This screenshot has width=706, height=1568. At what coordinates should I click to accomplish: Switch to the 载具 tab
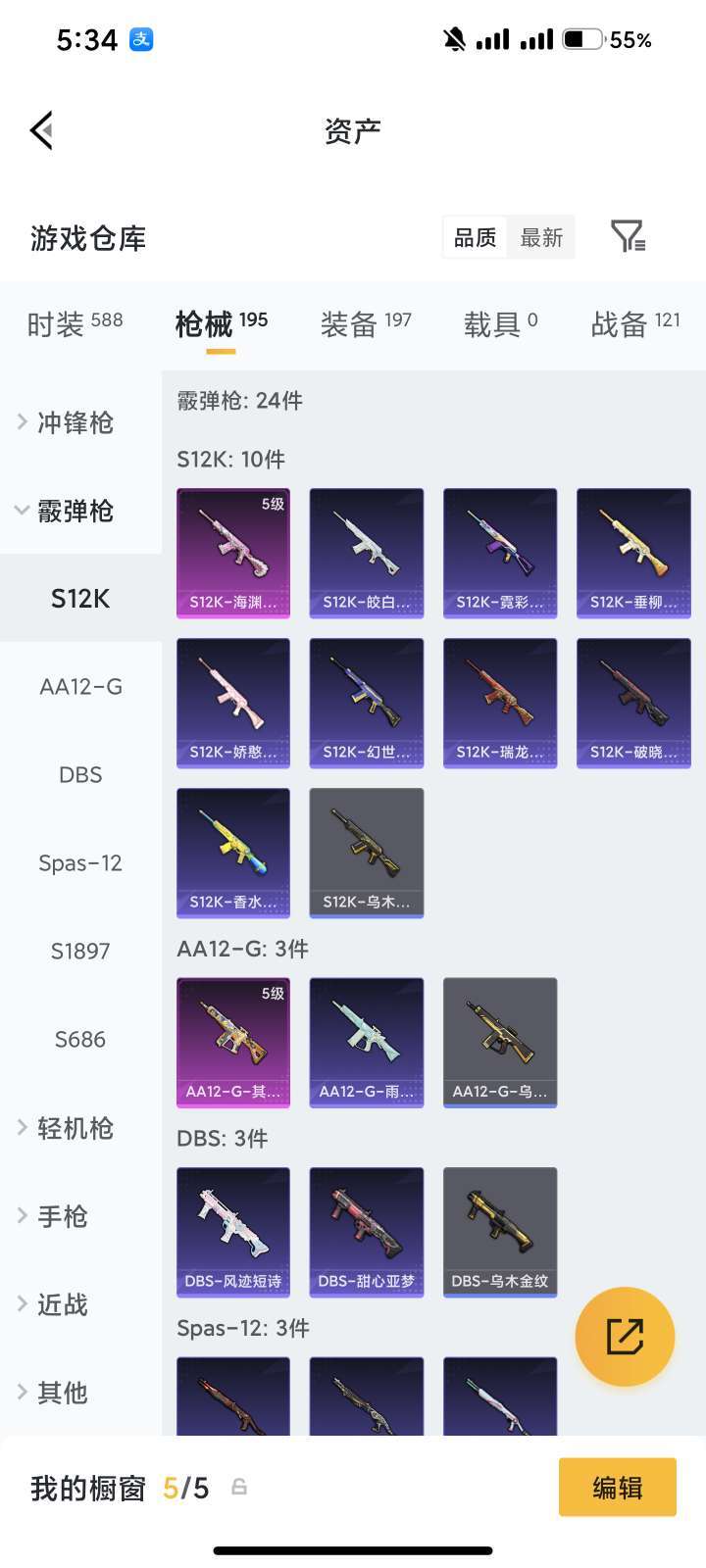(x=501, y=322)
